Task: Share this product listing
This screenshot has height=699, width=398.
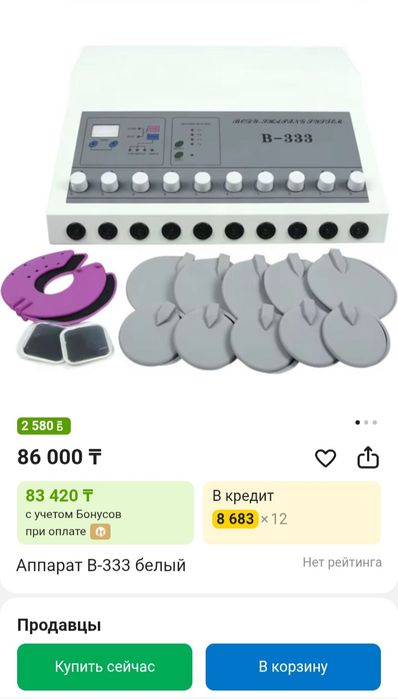Action: (x=368, y=458)
